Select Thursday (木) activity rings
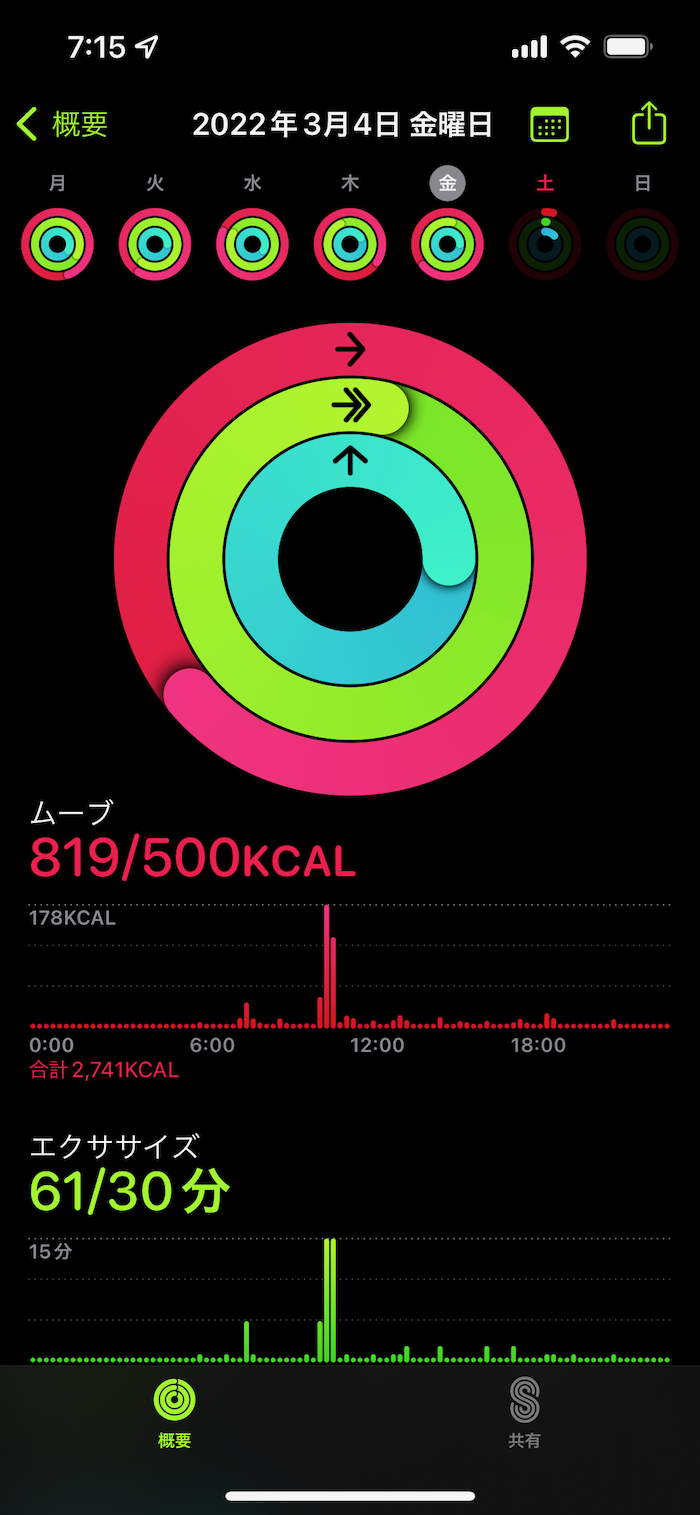 click(x=350, y=244)
